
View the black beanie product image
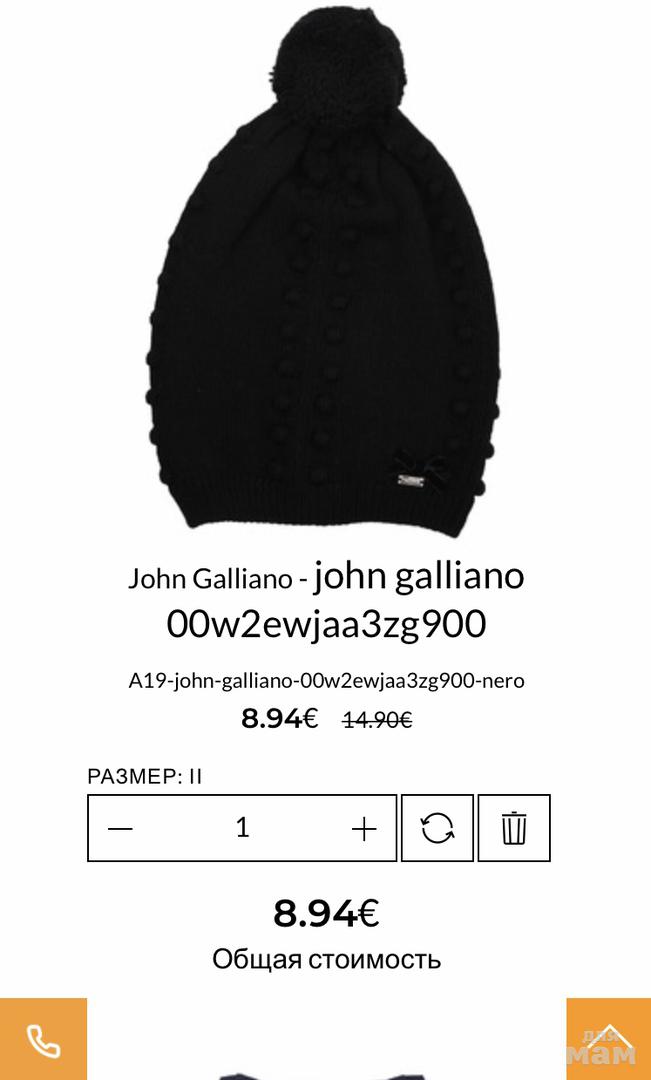pyautogui.click(x=326, y=270)
